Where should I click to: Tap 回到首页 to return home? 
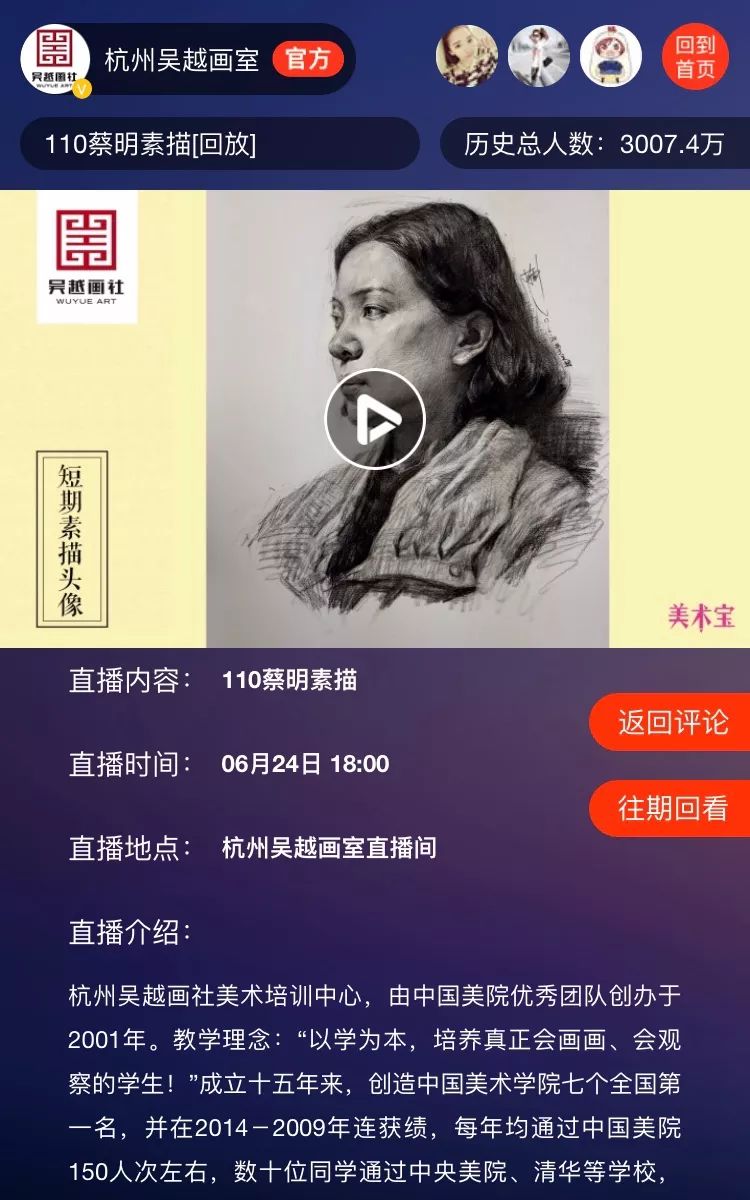click(x=695, y=57)
